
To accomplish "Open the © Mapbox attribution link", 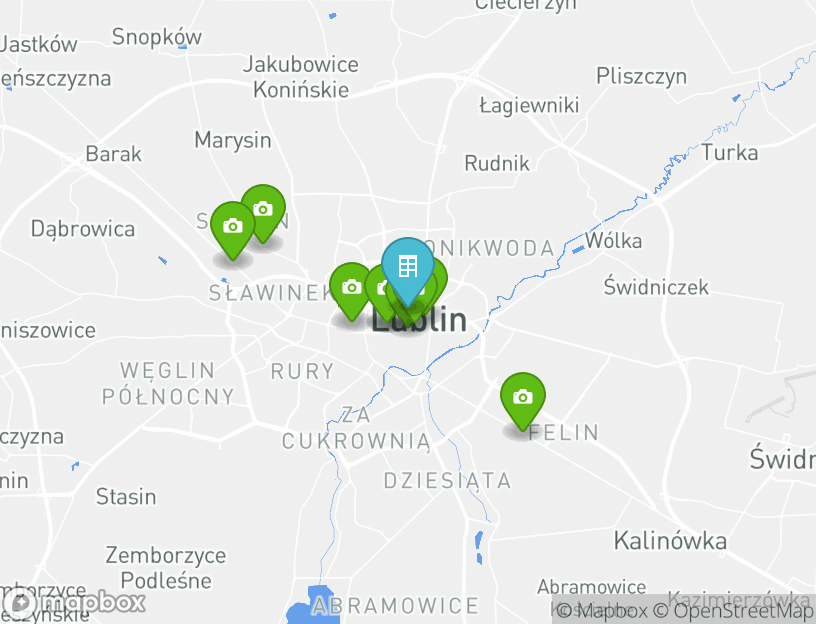I will (x=602, y=611).
